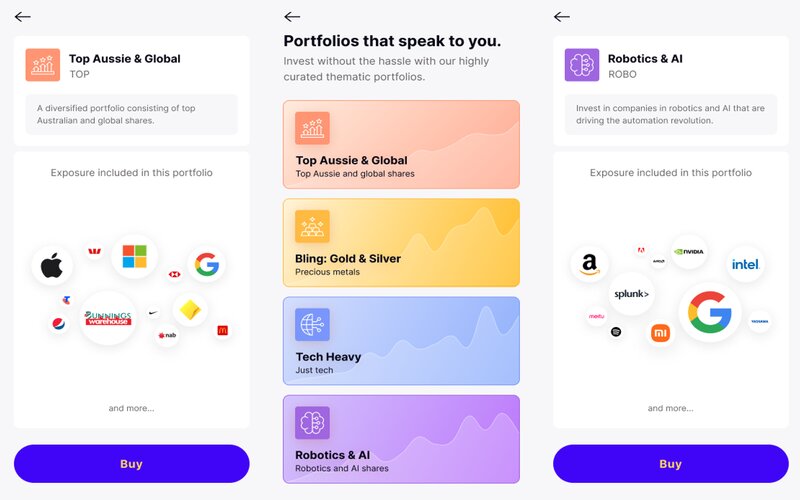Buy the Top Aussie & Global portfolio
The image size is (800, 500).
pos(131,464)
